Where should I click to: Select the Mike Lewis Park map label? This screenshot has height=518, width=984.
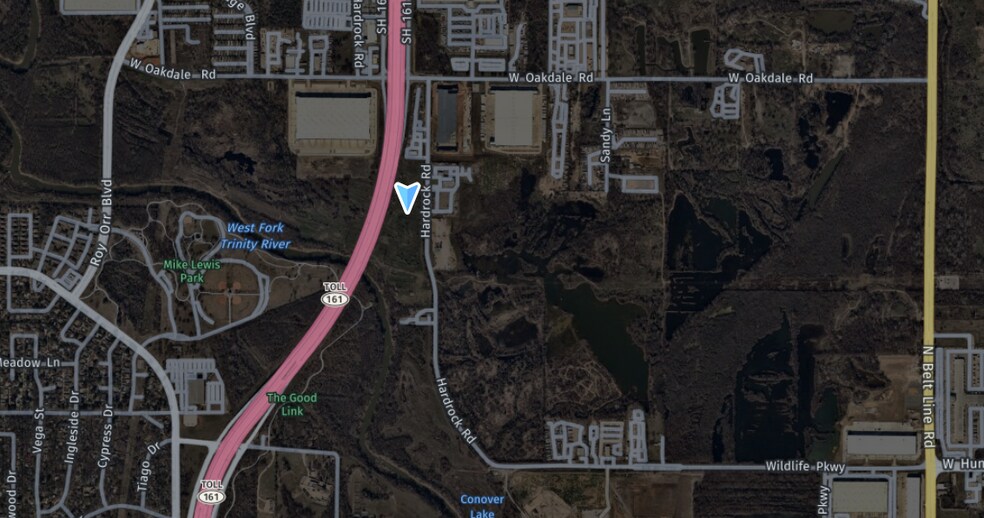(x=184, y=271)
